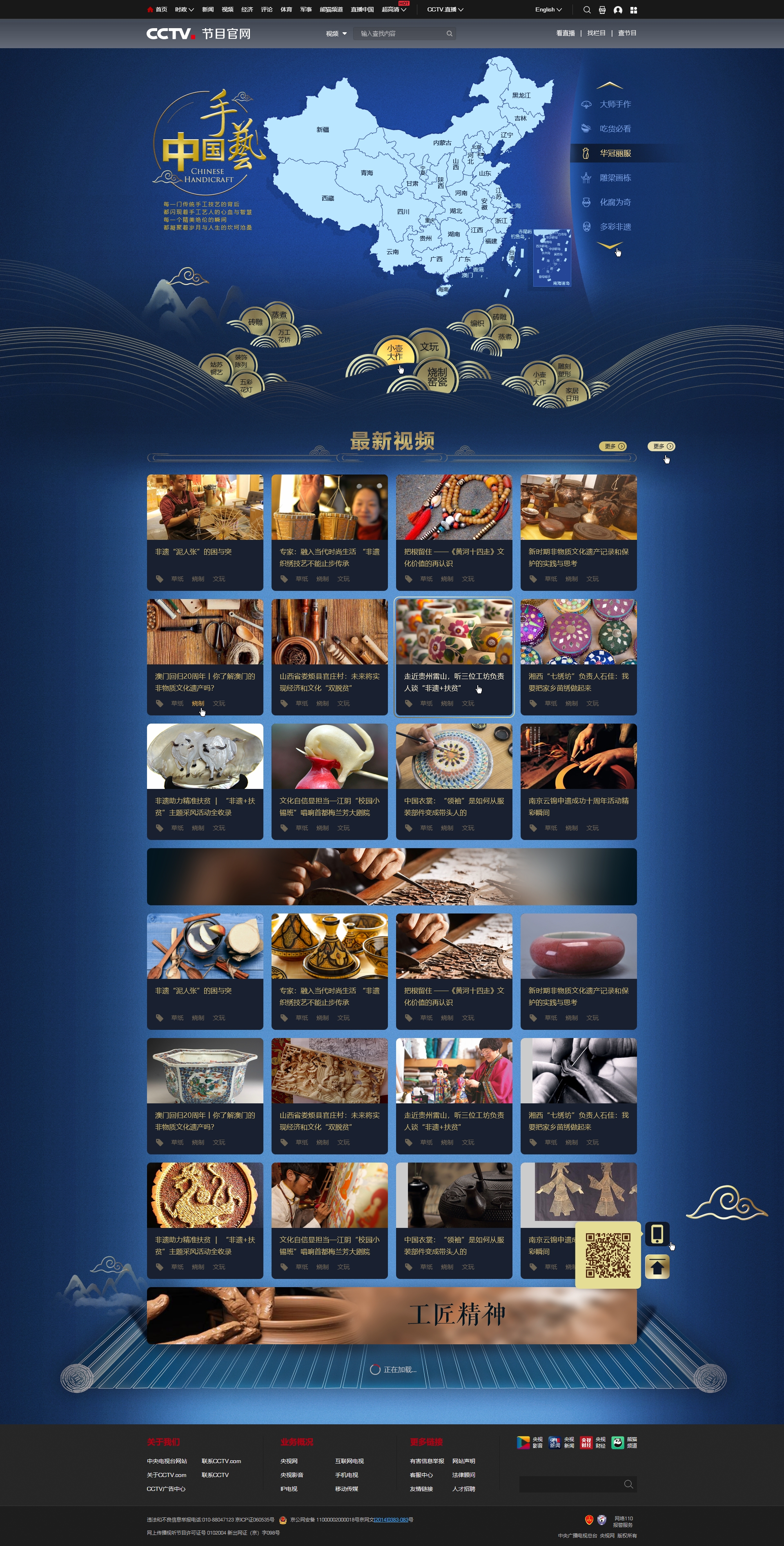Select 新疆 on the China map

(322, 129)
